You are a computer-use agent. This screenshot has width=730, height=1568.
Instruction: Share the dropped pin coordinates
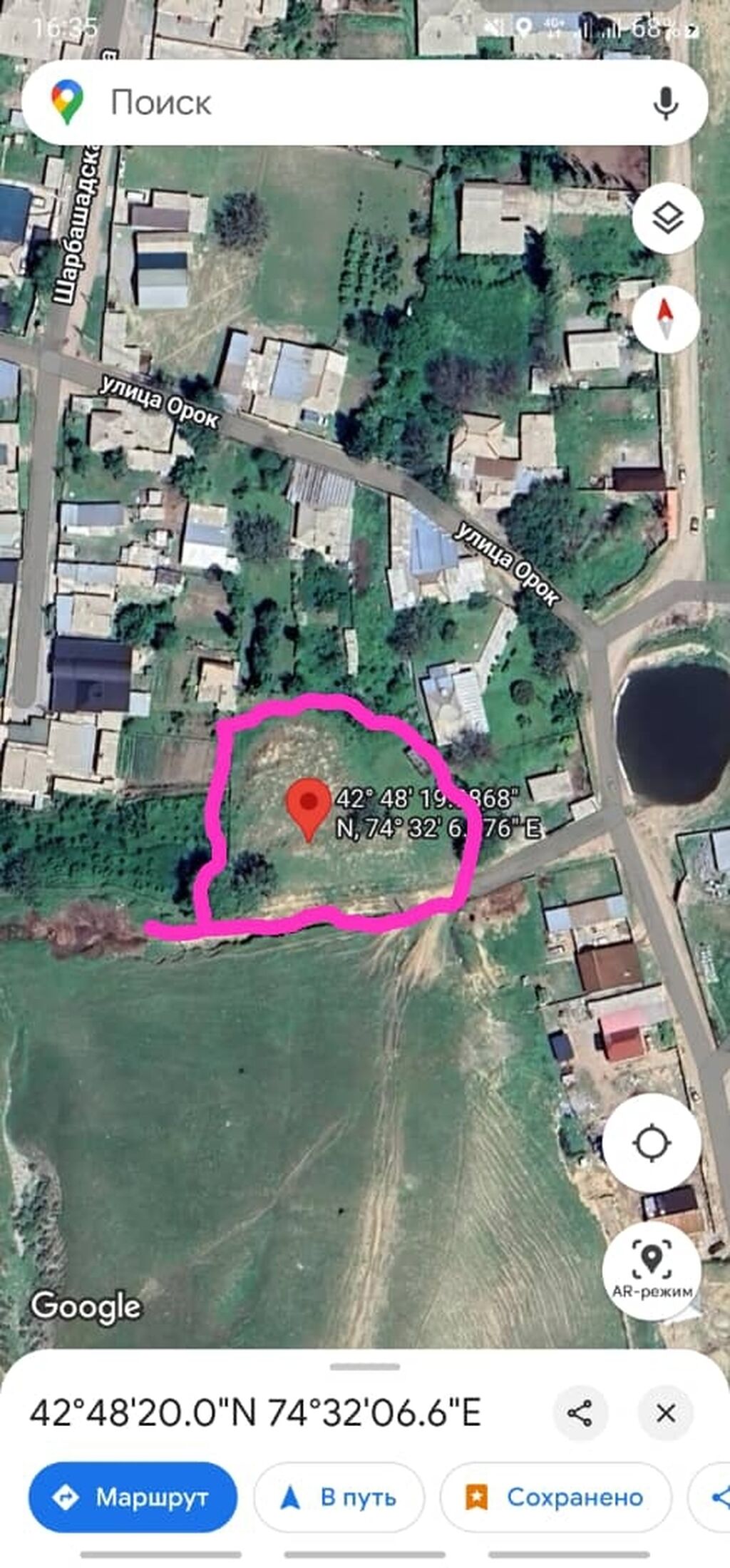click(x=580, y=1413)
